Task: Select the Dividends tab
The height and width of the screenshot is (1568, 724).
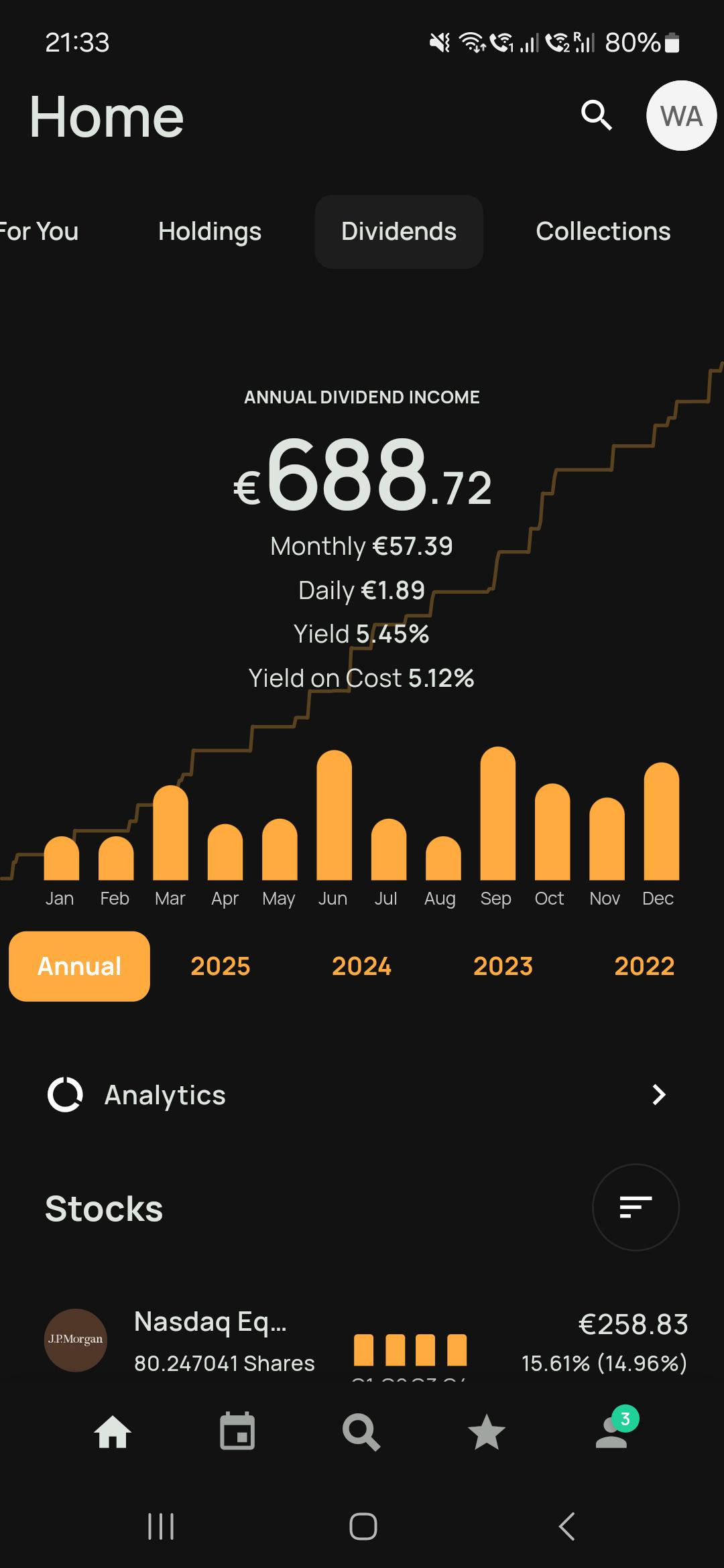Action: coord(399,231)
